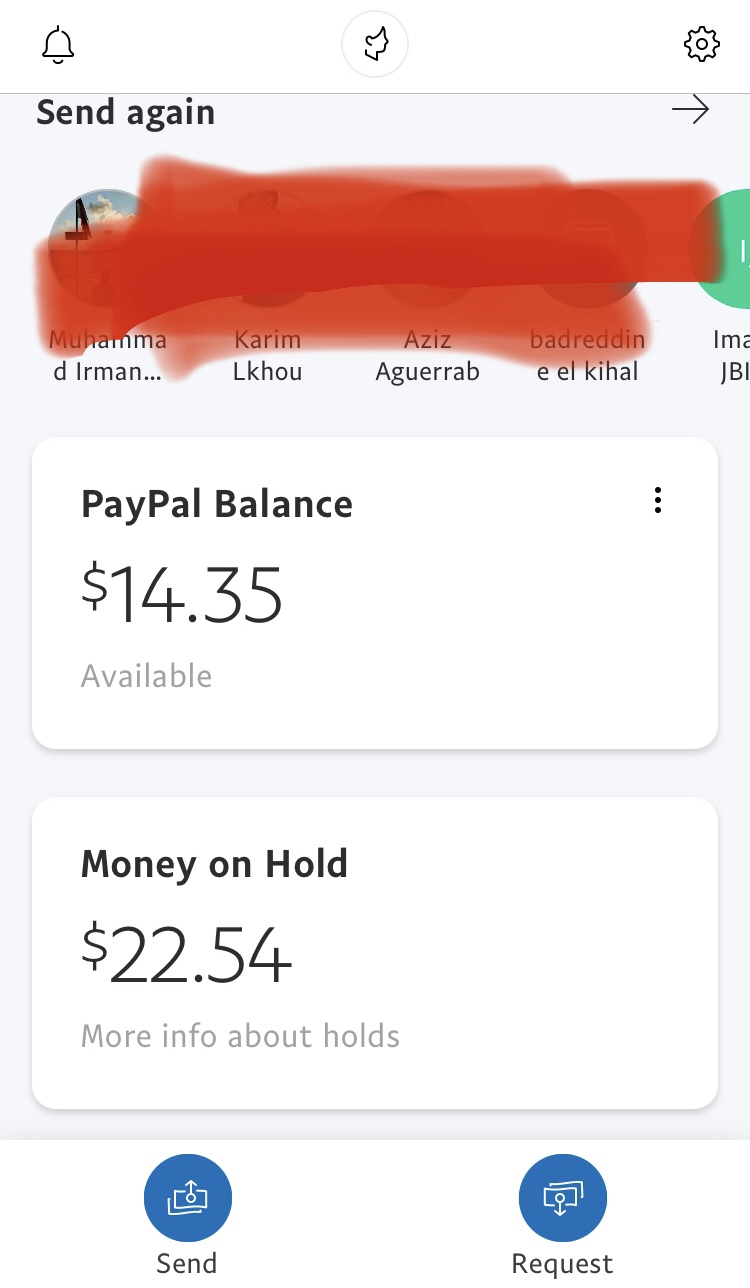
Task: Open the notifications bell
Action: [58, 45]
